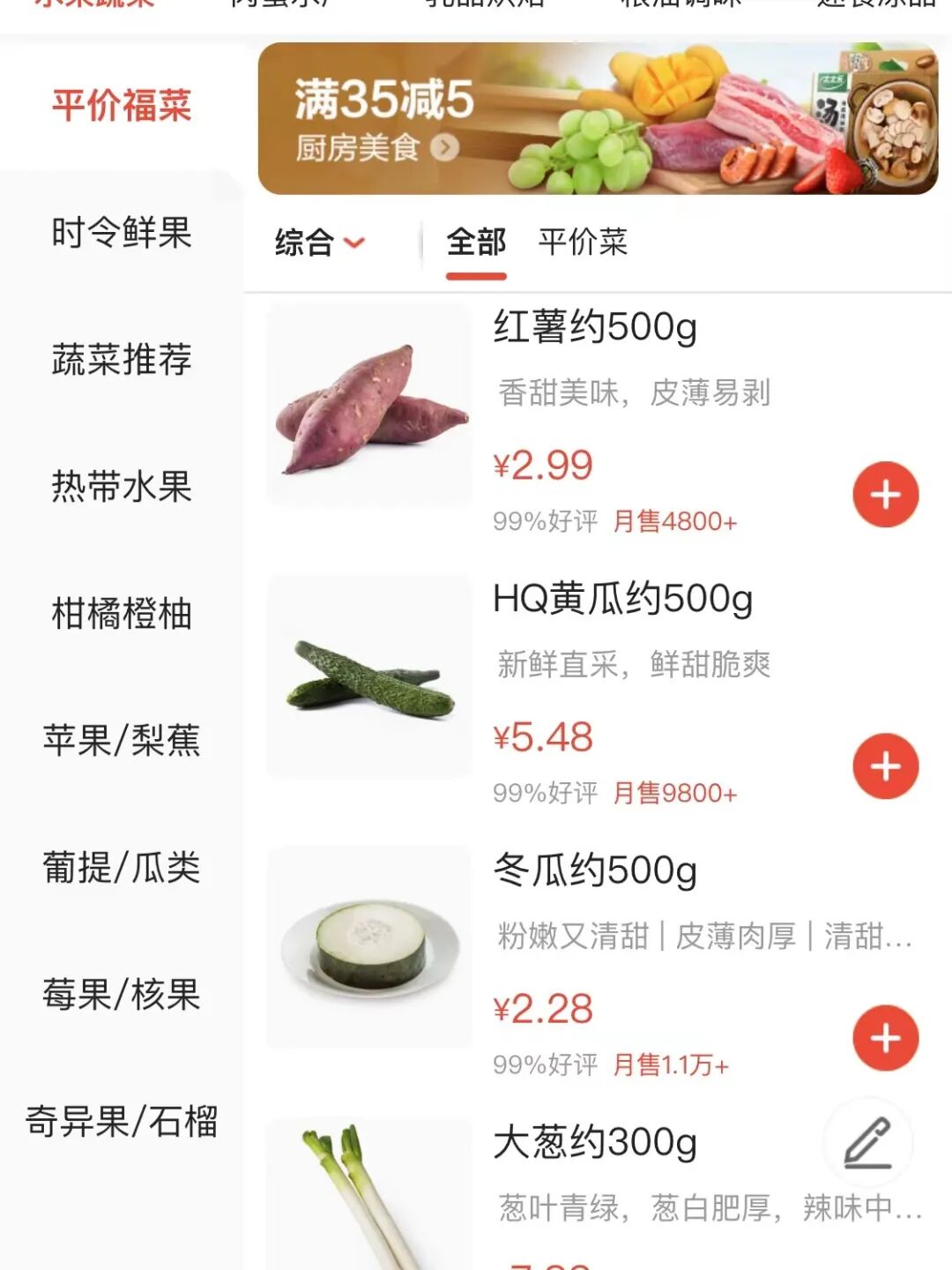Open the 蔬菜推荐 category

pos(122,360)
